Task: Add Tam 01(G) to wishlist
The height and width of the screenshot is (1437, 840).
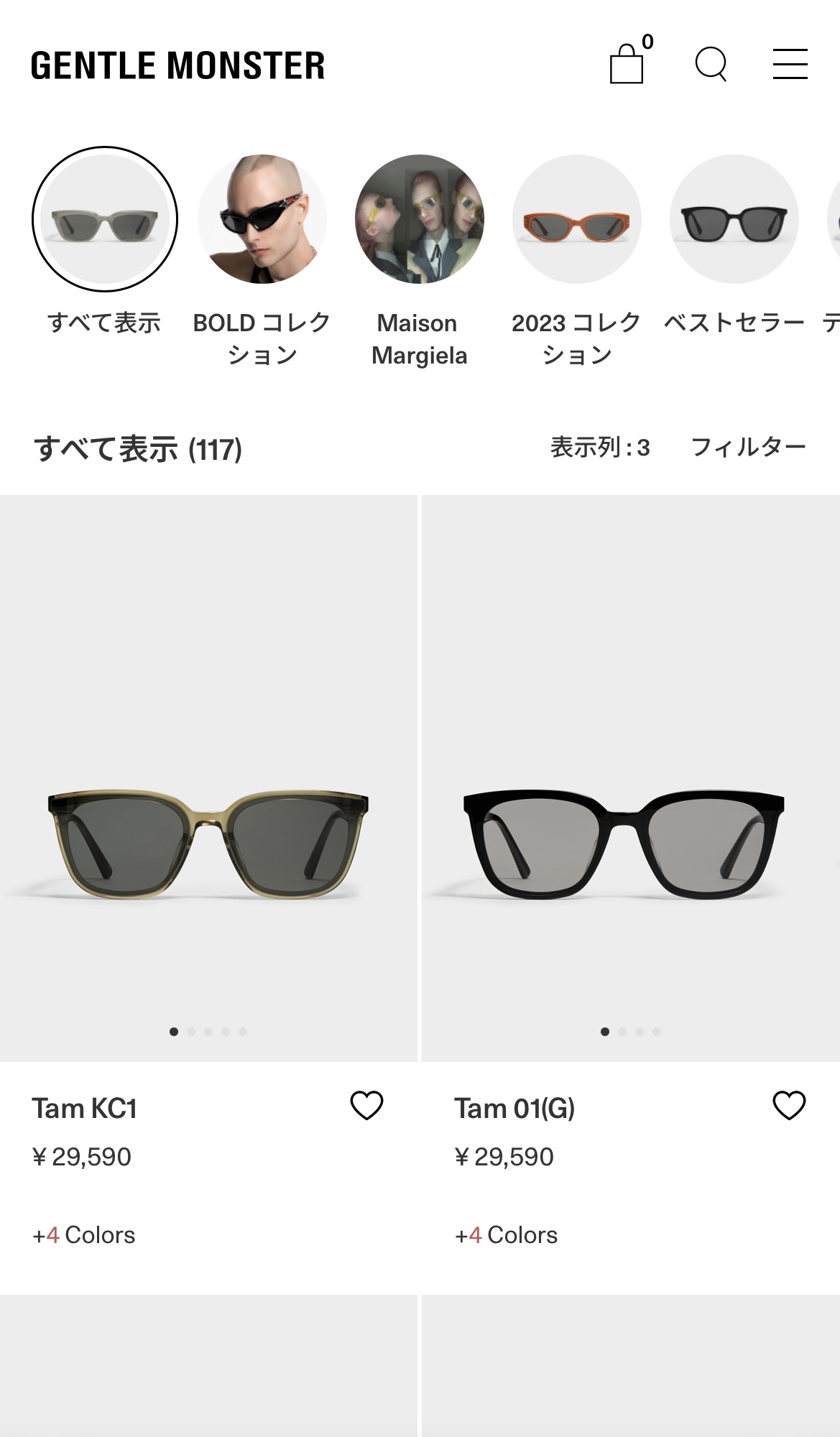Action: pos(789,1106)
